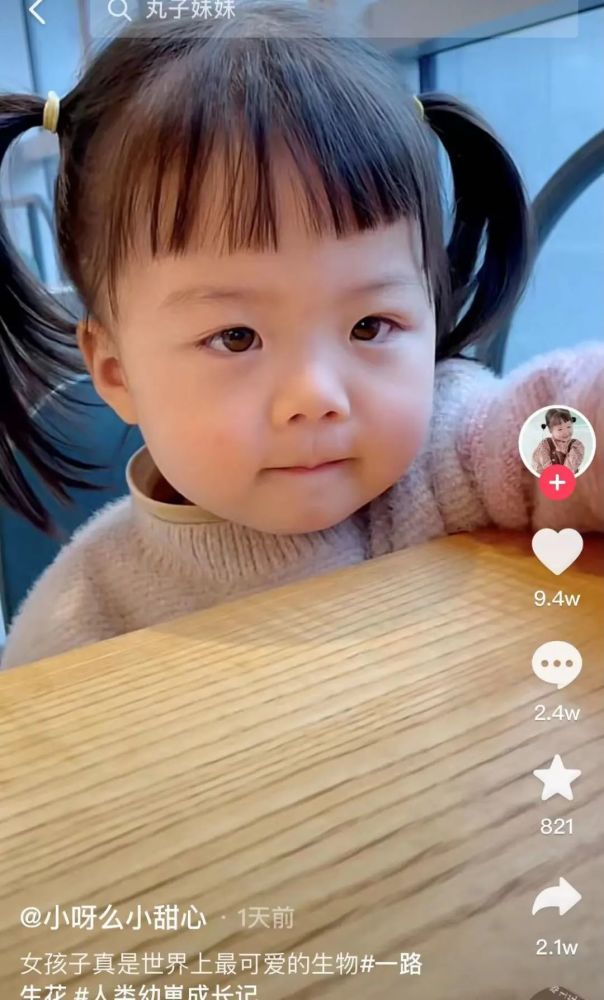Screen dimensions: 604x1000
Task: Share the video with the arrow icon
Action: pyautogui.click(x=557, y=896)
